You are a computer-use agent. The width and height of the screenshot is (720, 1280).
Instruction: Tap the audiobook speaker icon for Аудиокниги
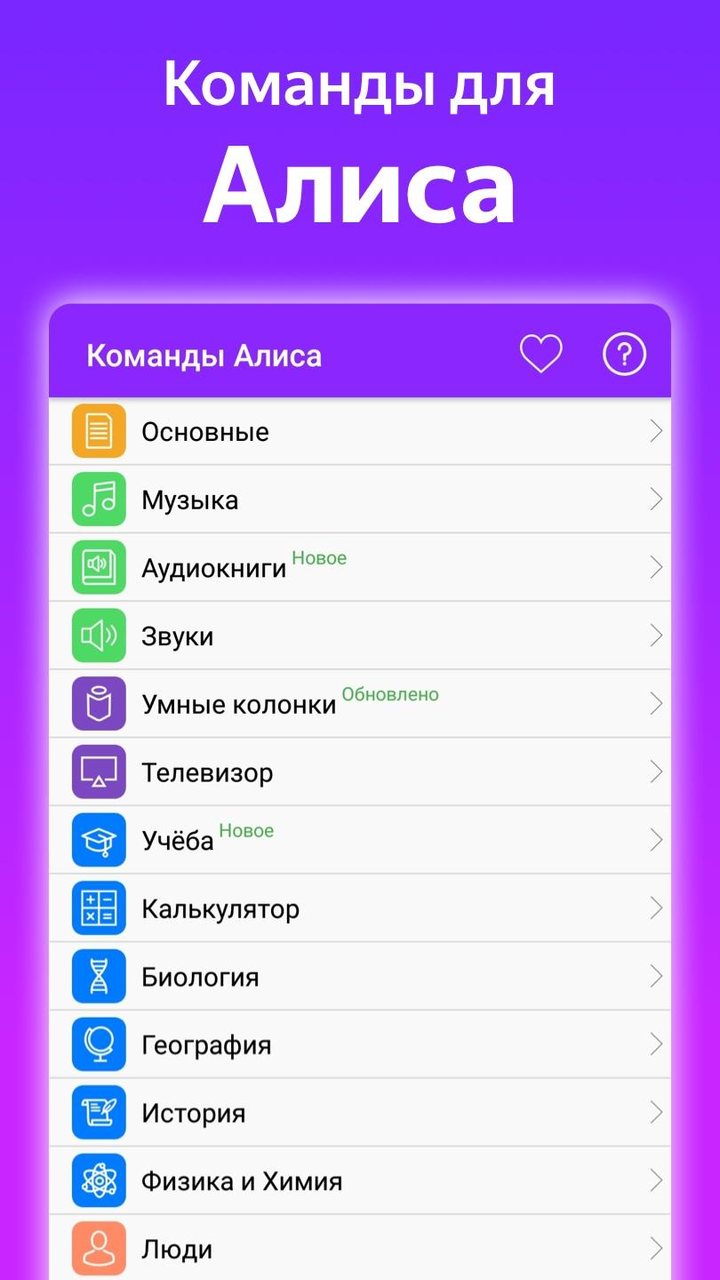coord(97,567)
